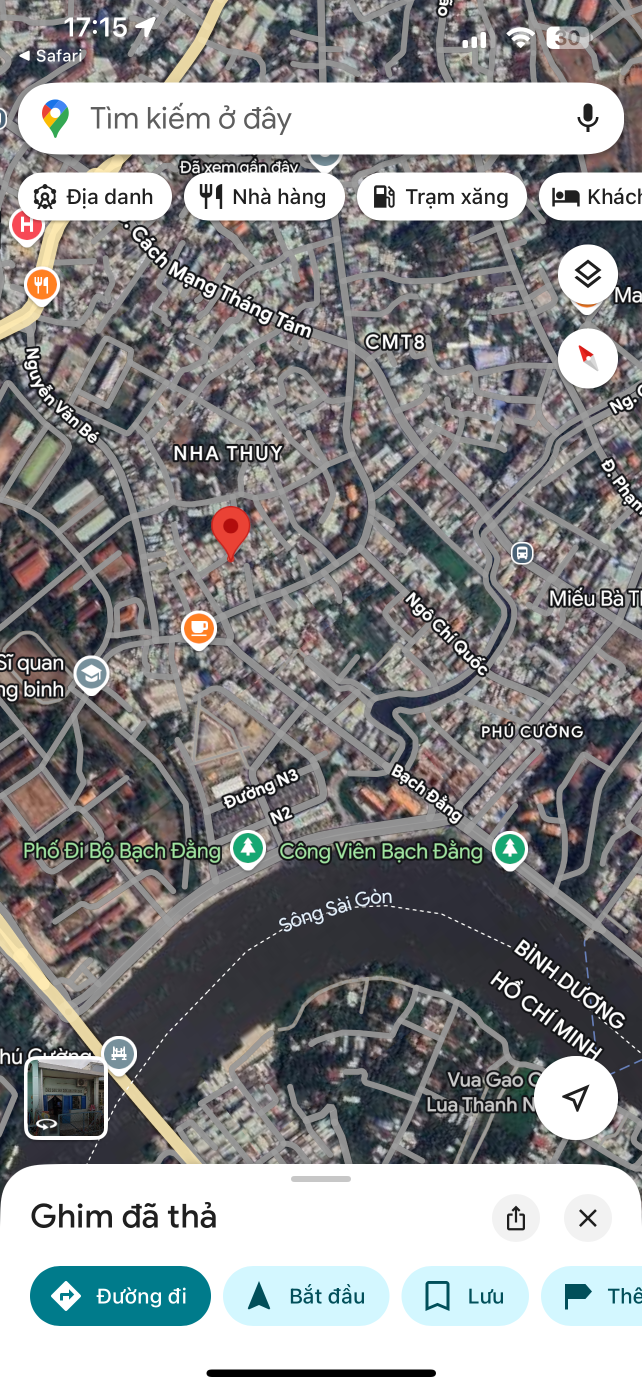Open the map layers button
The height and width of the screenshot is (1389, 642).
(588, 274)
